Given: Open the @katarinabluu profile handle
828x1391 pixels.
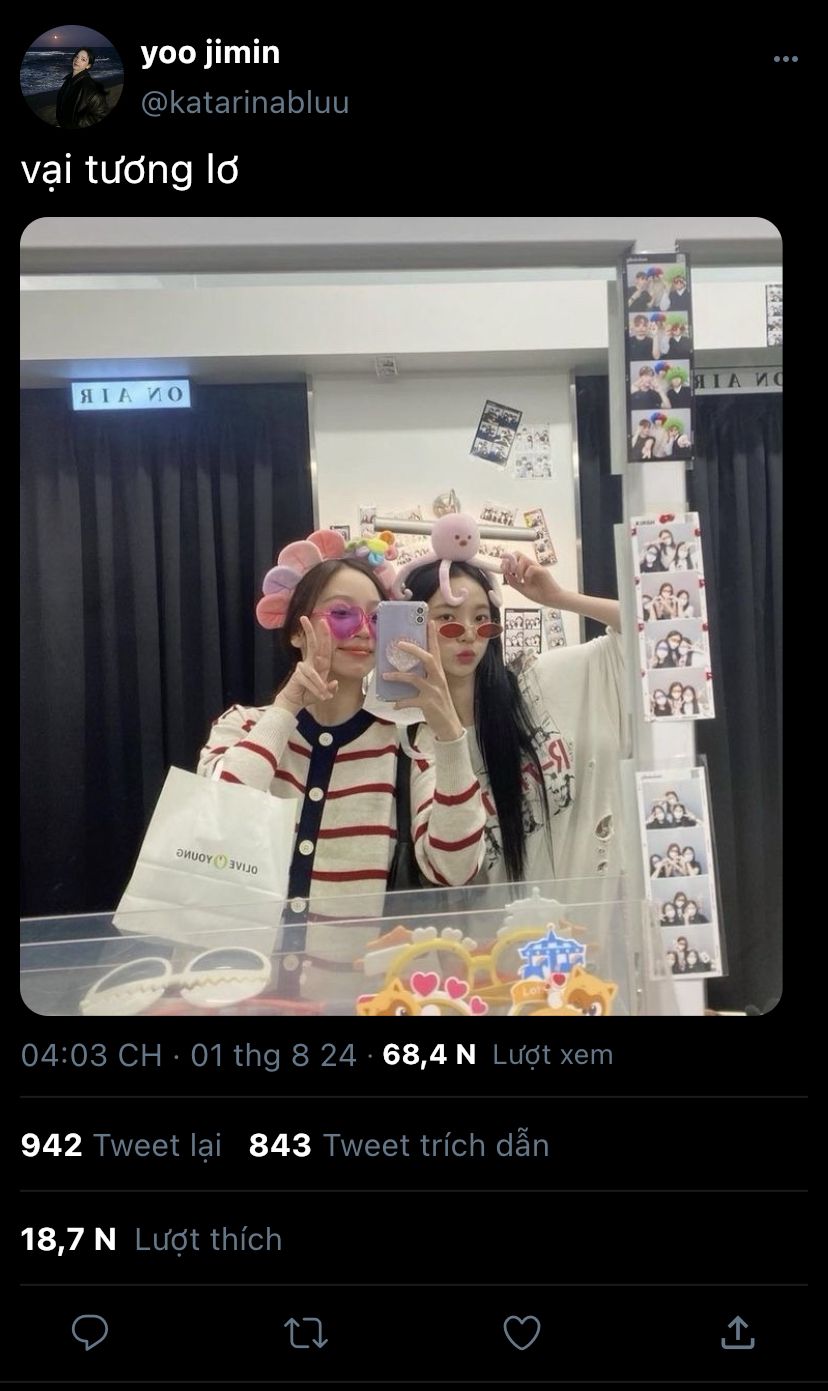Looking at the screenshot, I should [x=244, y=102].
